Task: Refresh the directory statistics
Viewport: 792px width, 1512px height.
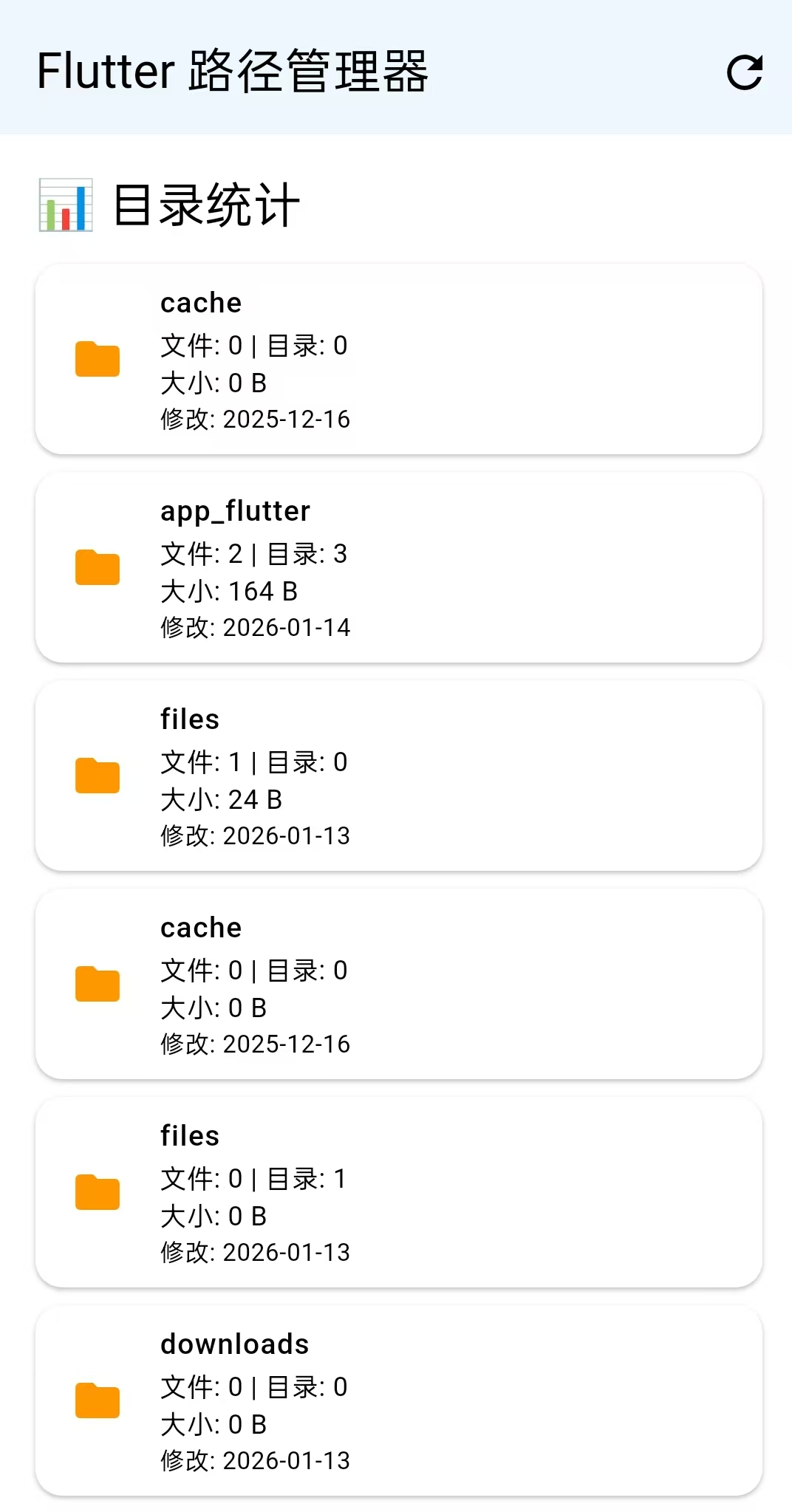Action: tap(744, 72)
